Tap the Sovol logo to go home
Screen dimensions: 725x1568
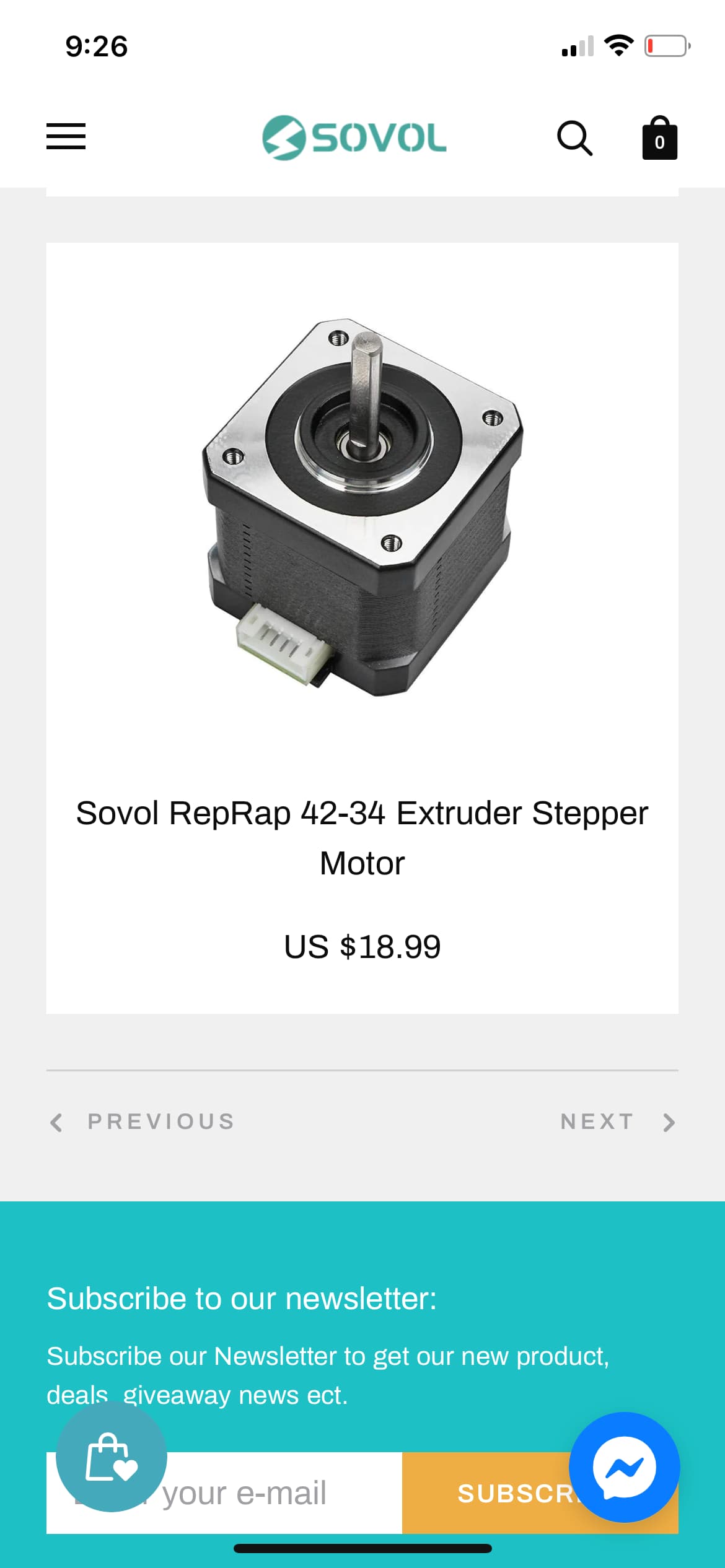[x=354, y=137]
